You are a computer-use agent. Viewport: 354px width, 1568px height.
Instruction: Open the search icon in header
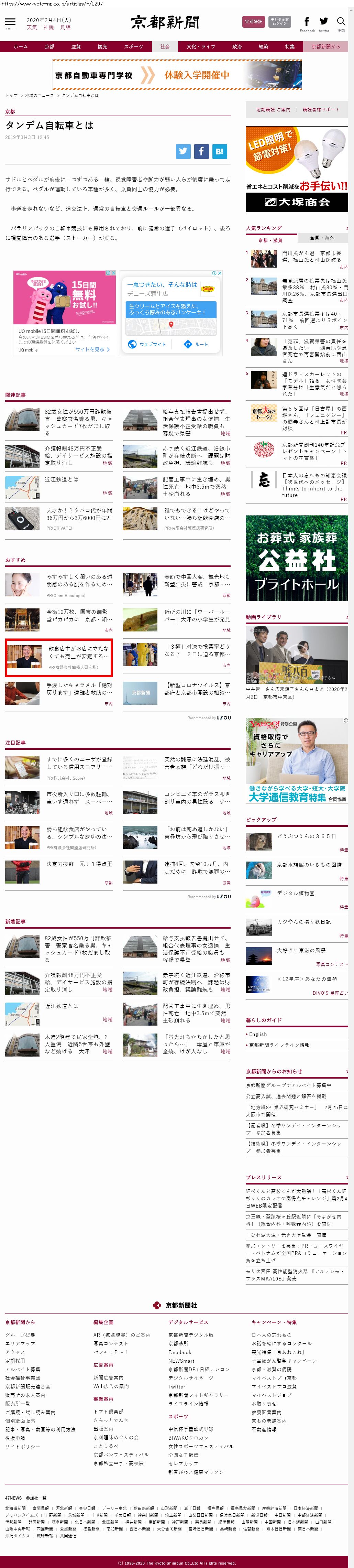pyautogui.click(x=341, y=22)
